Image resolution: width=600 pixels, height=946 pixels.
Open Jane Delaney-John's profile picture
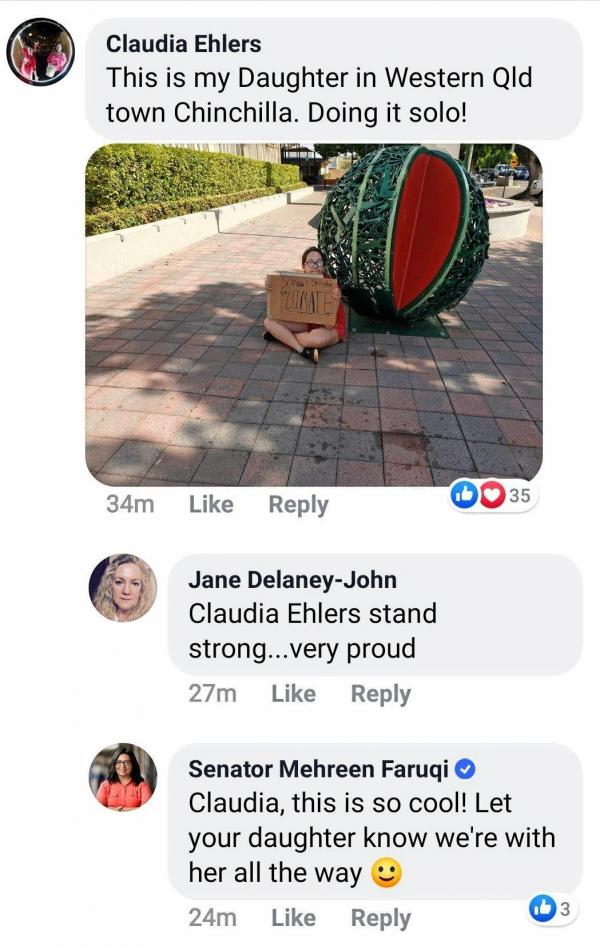[x=123, y=588]
